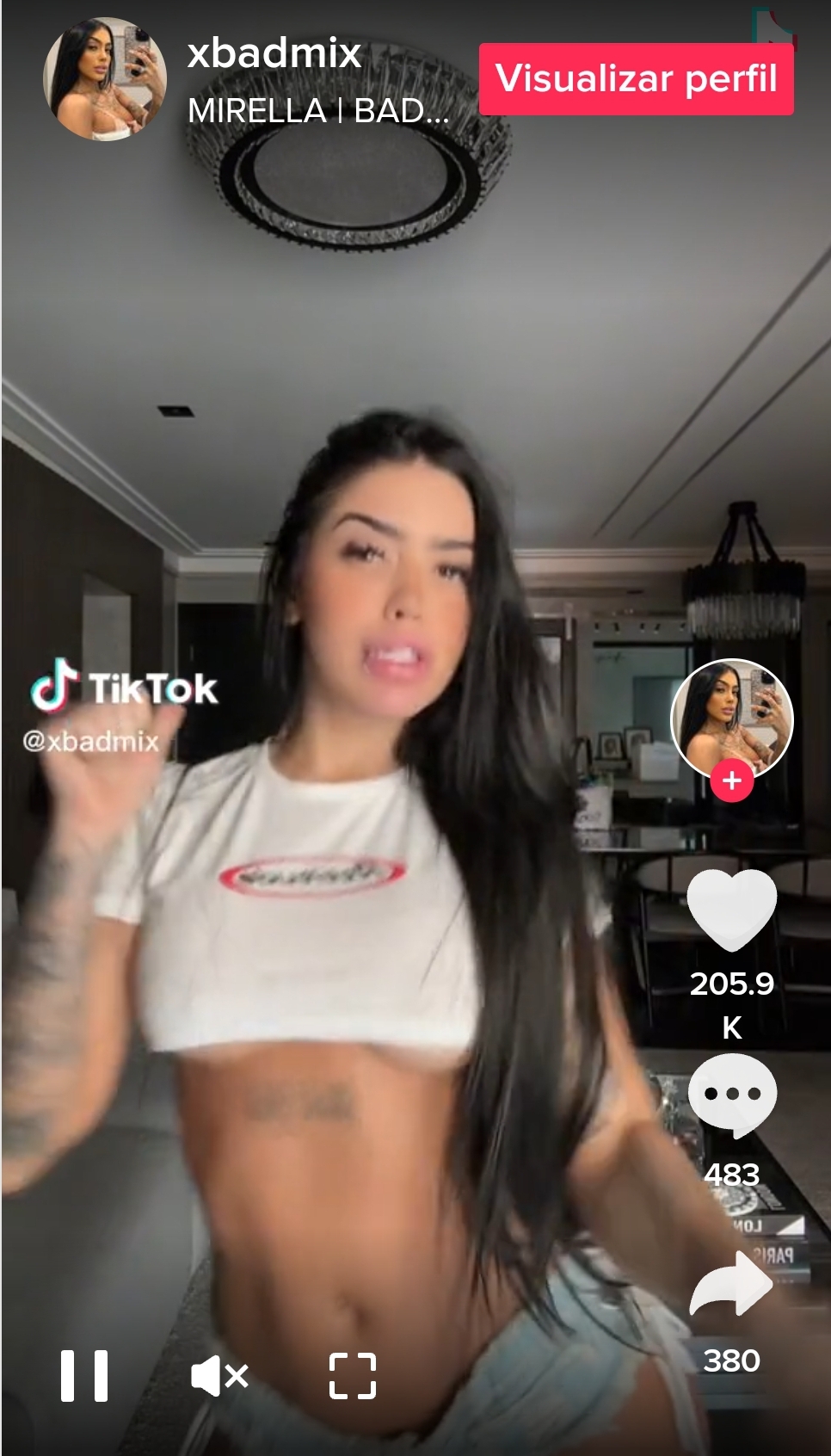Open the comments bubble

(x=732, y=1095)
